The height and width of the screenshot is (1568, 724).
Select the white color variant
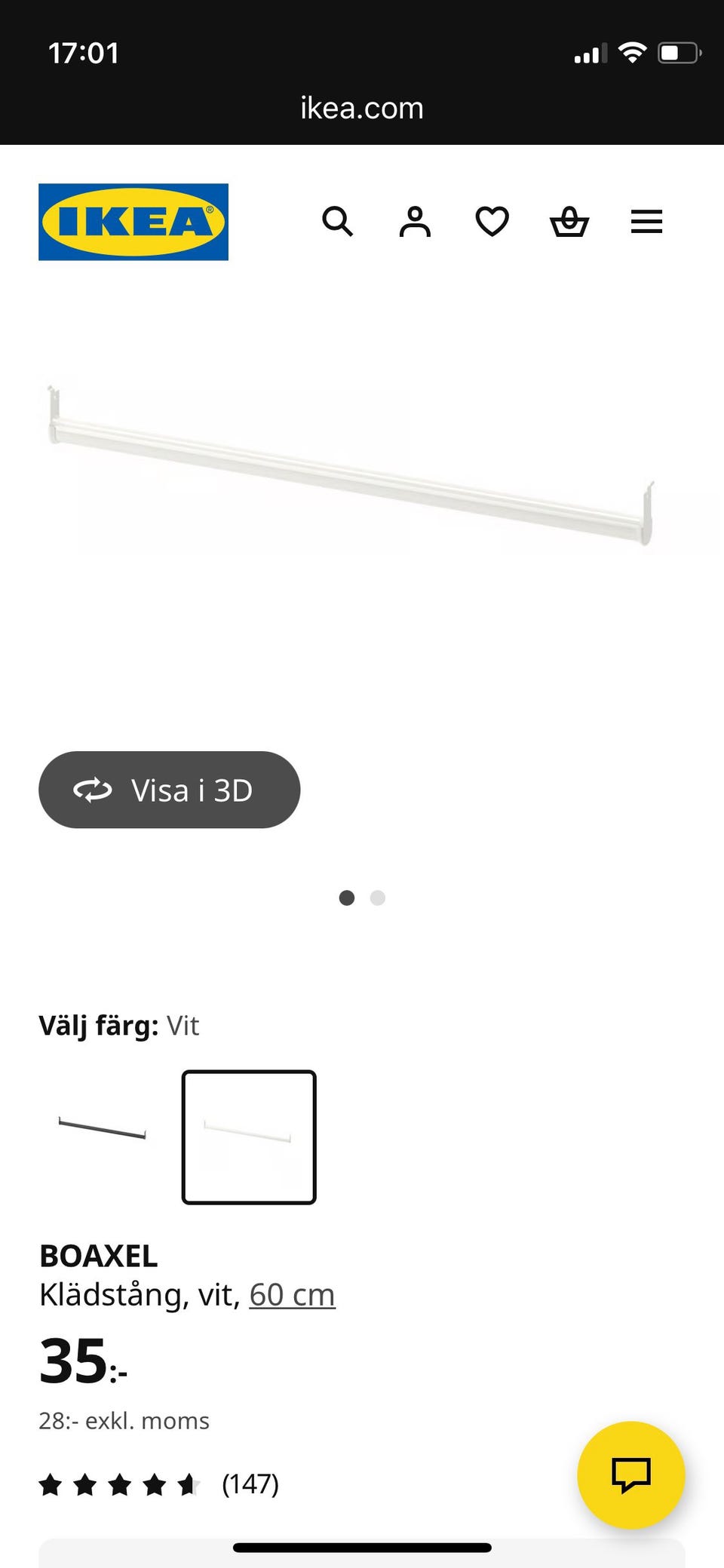point(249,1137)
